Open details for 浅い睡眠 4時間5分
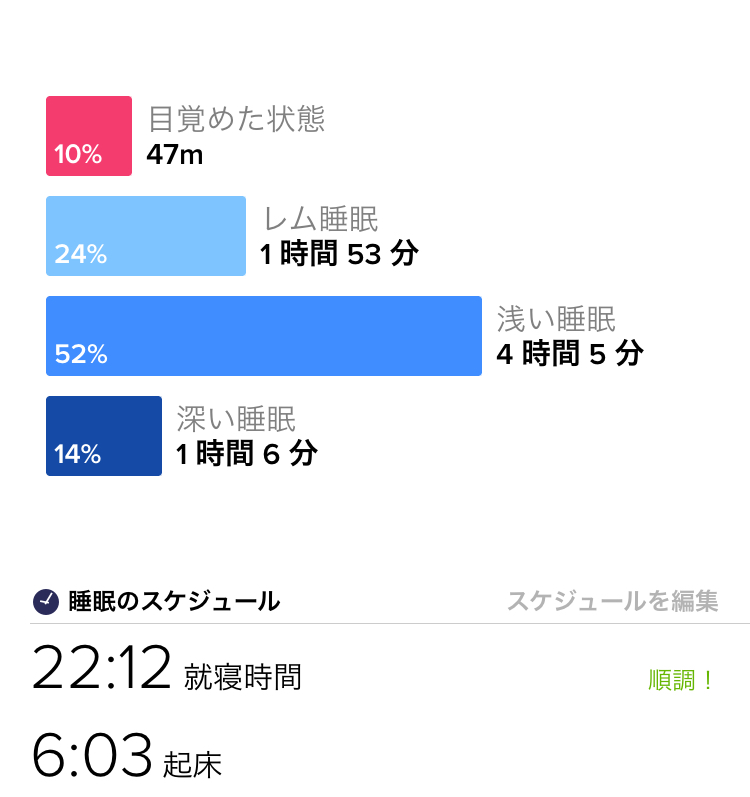Screen dimensions: 750x797 pos(570,335)
